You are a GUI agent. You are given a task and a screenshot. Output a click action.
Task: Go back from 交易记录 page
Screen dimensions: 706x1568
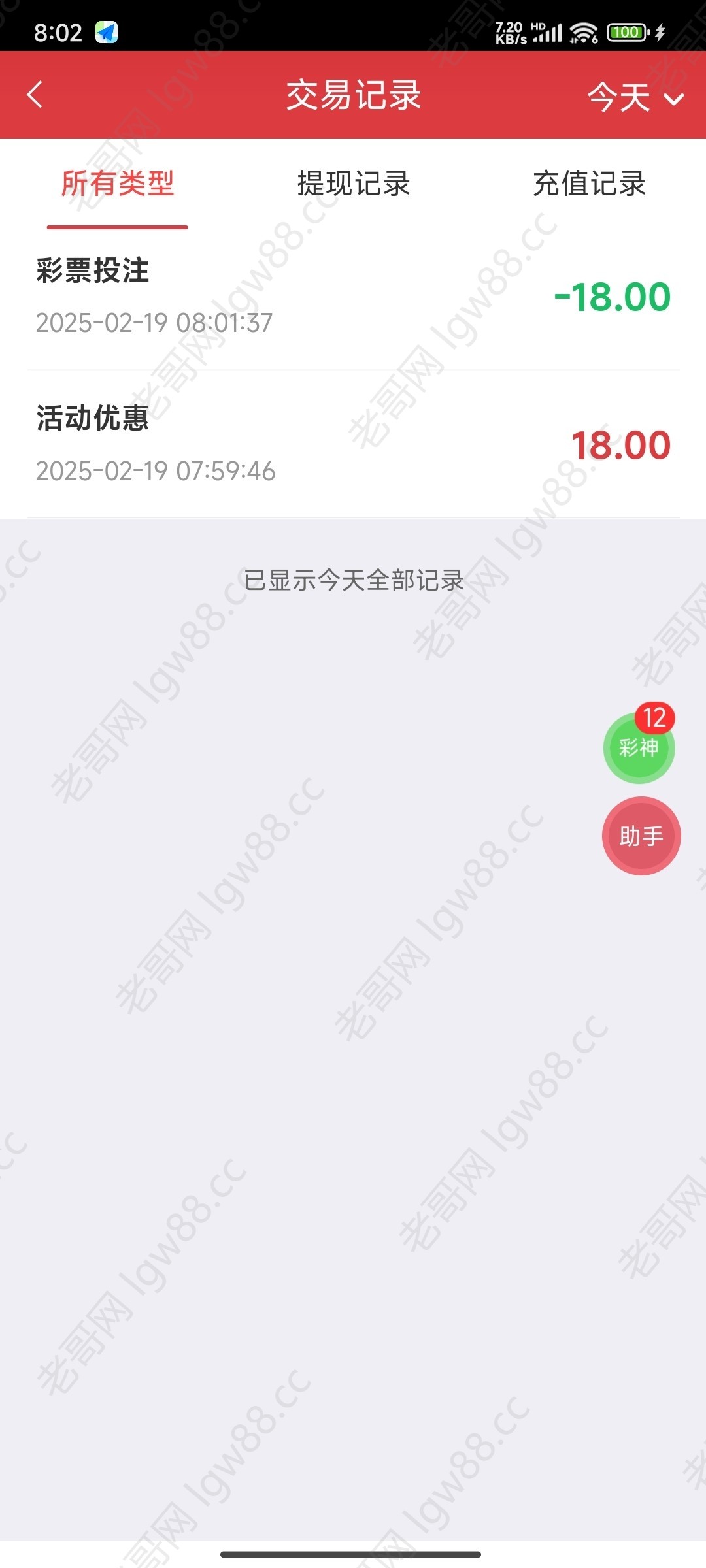(35, 95)
